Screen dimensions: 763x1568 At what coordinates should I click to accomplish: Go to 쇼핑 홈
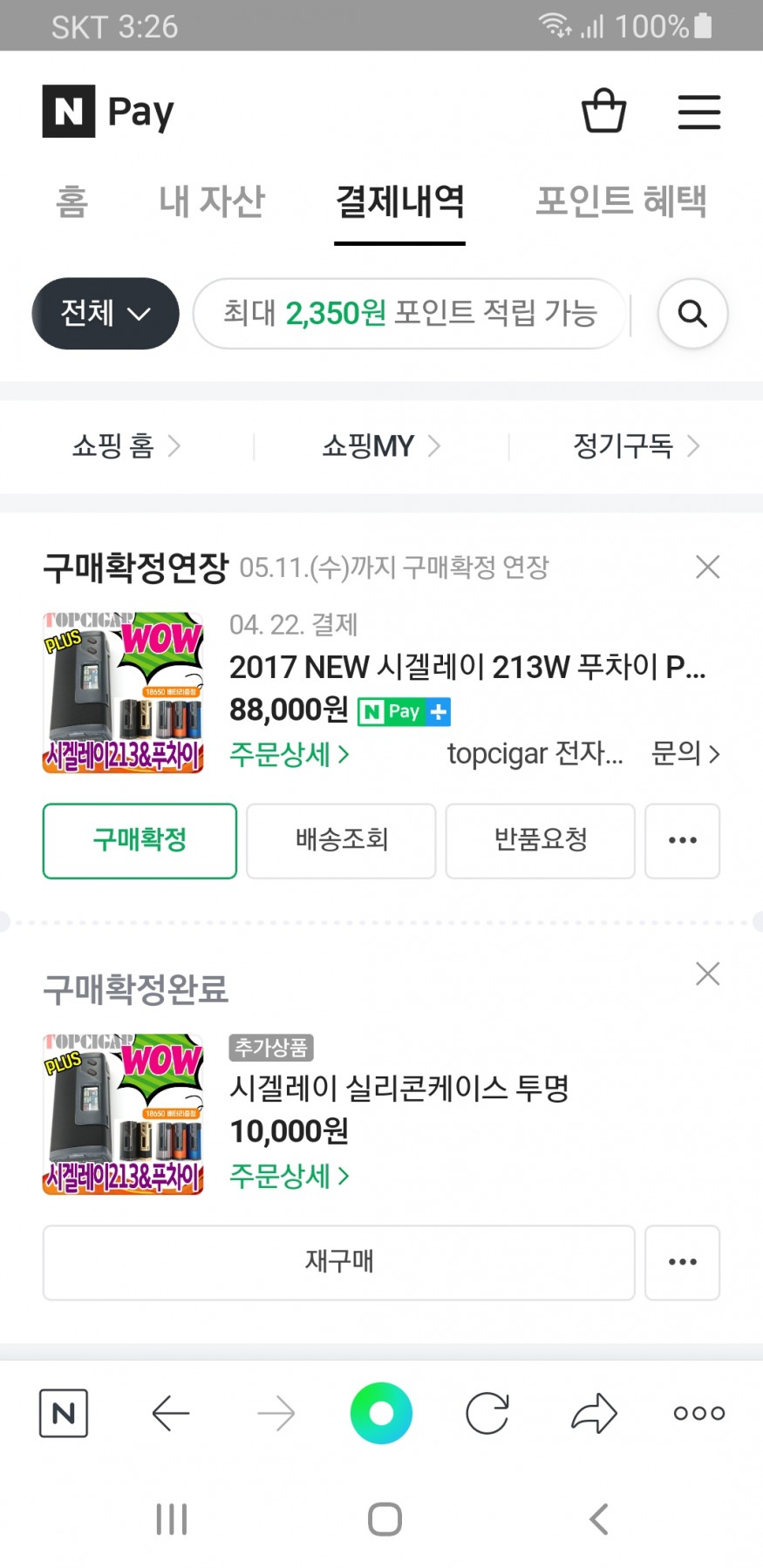tap(126, 446)
